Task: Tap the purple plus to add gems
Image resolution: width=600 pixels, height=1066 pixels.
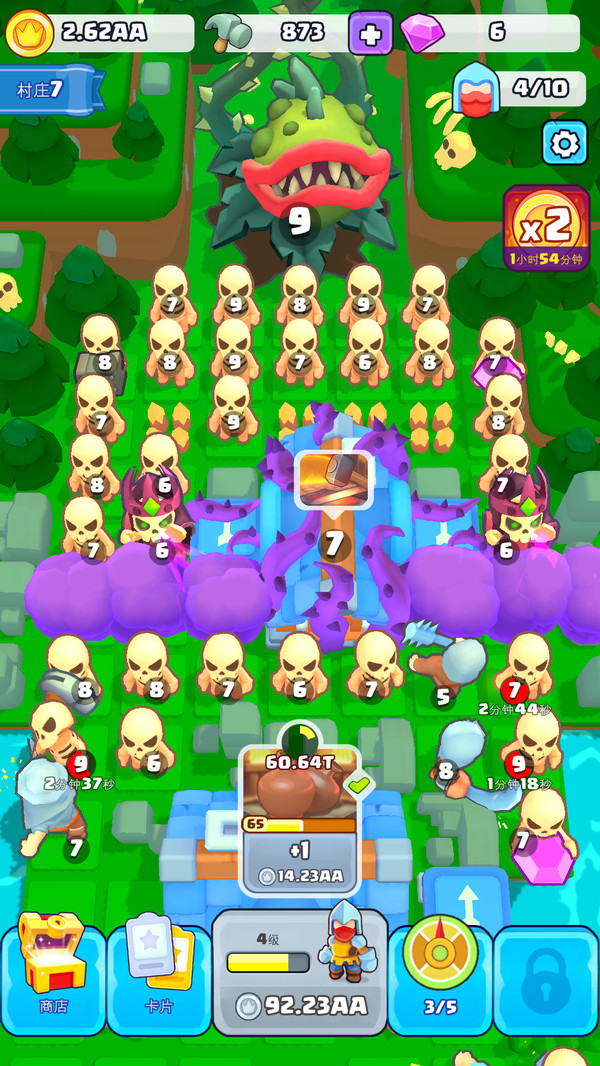Action: (x=370, y=34)
